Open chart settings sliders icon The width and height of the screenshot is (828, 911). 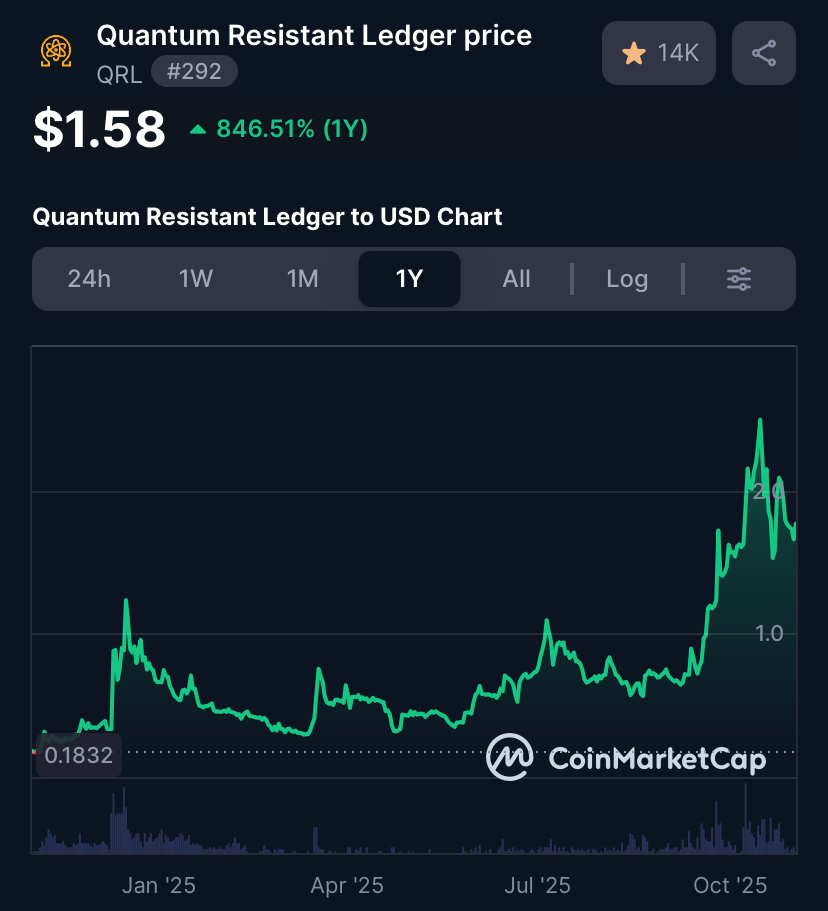(x=739, y=279)
